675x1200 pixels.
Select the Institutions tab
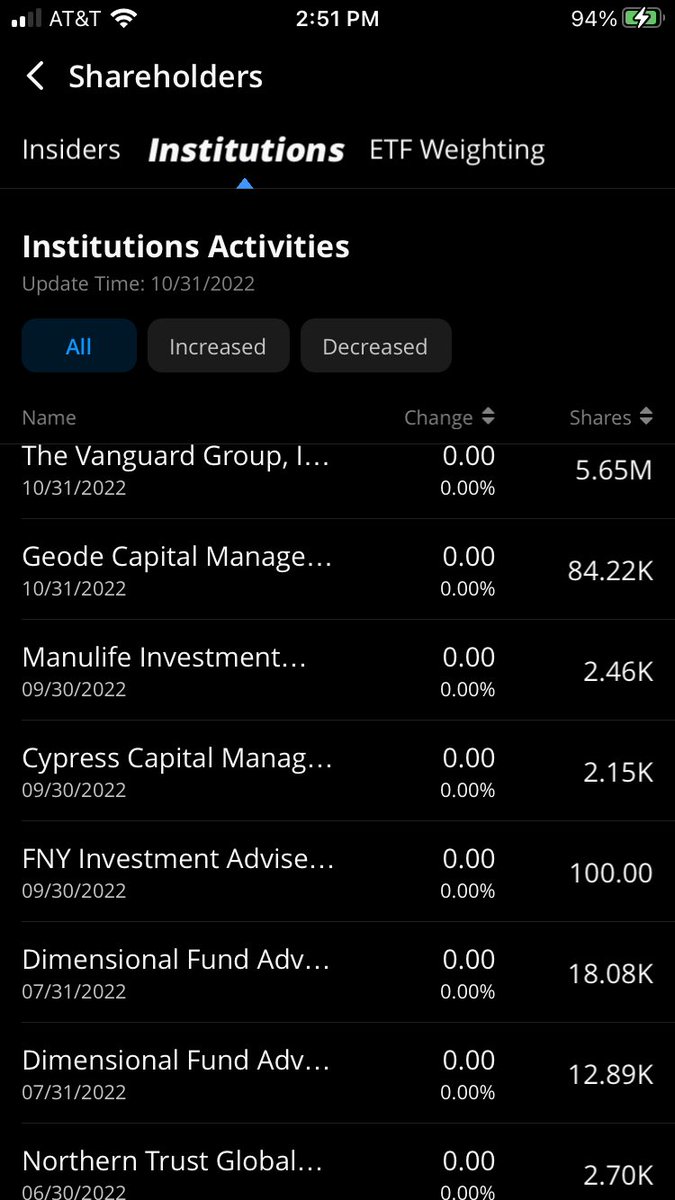click(246, 150)
